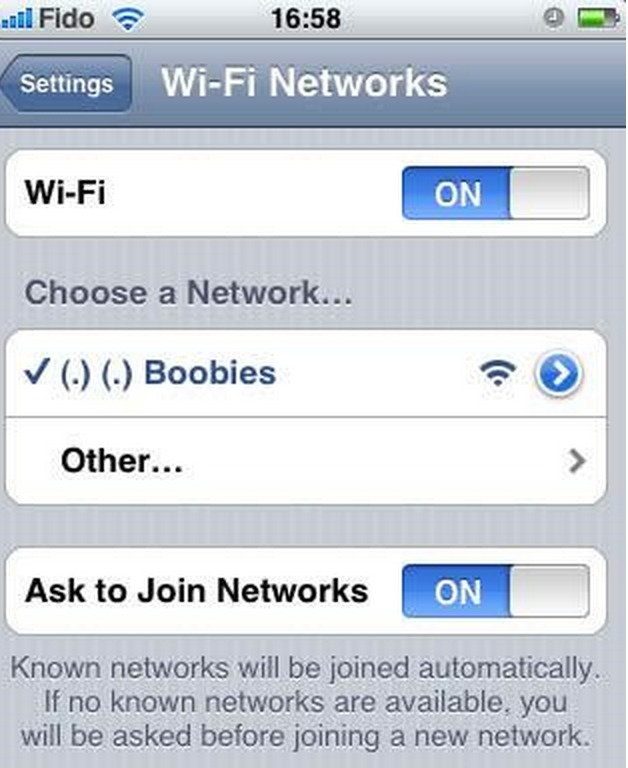Turn off the Wi-Fi switch
The width and height of the screenshot is (628, 768).
[495, 193]
